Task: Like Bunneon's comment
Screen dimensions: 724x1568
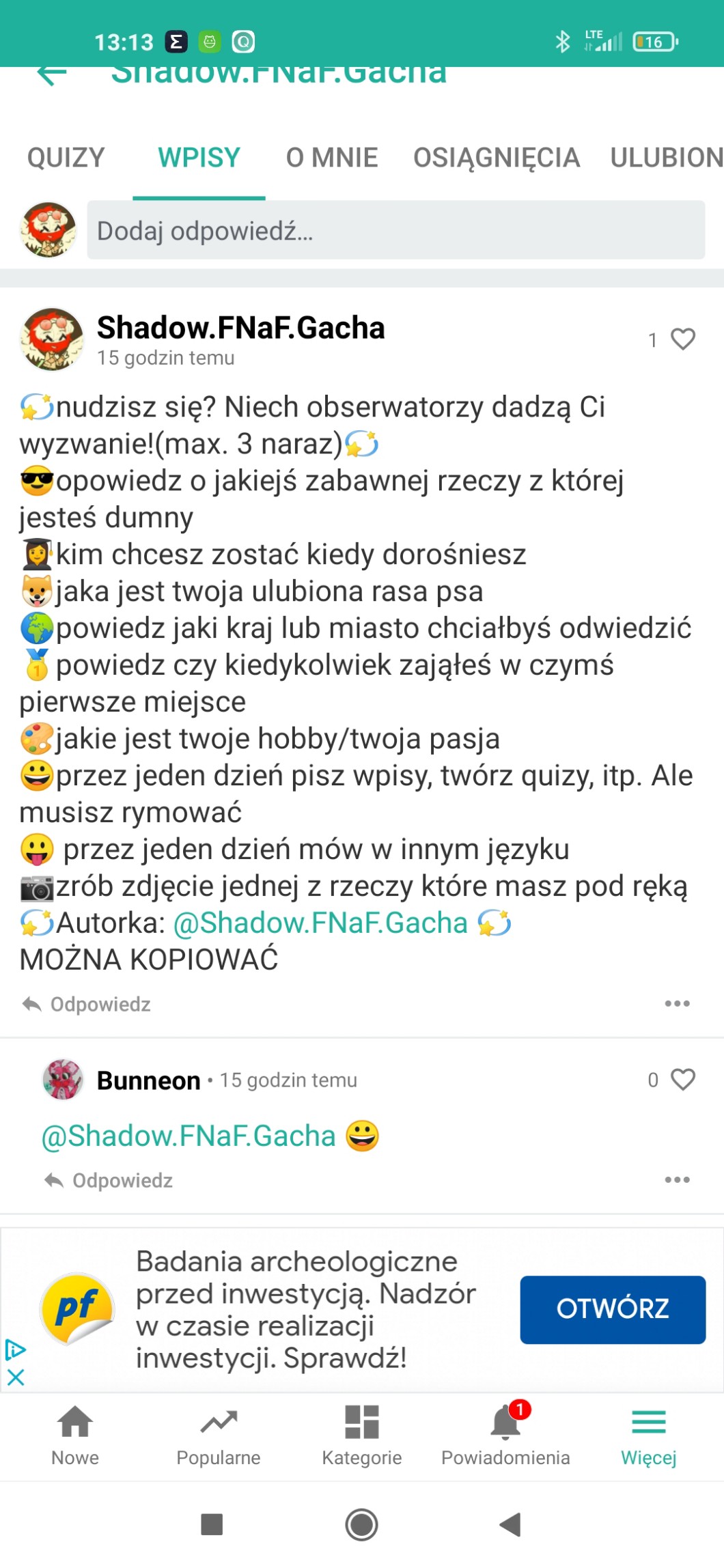Action: click(x=682, y=1079)
